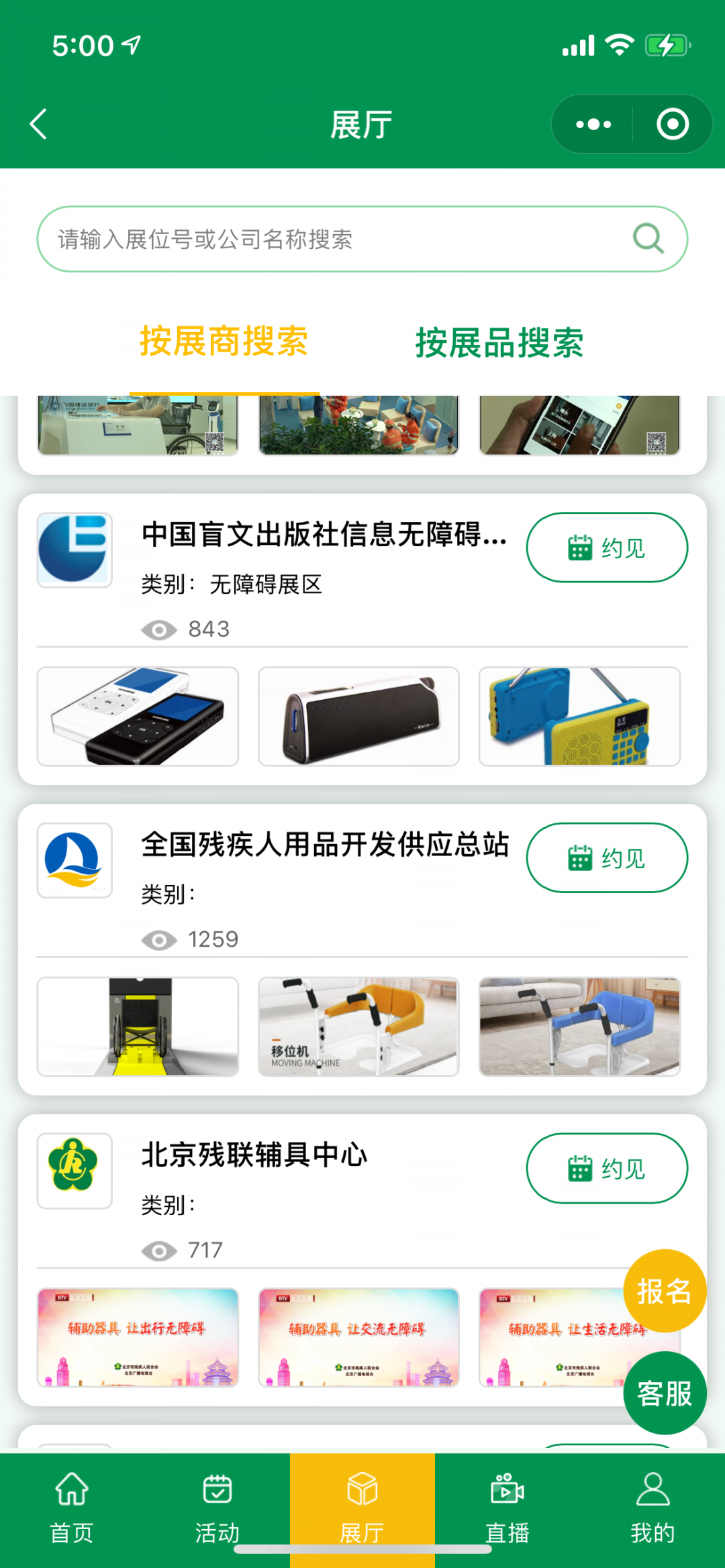Book a meeting with 中国盲文出版社
Screen dimensions: 725x1568
click(607, 547)
